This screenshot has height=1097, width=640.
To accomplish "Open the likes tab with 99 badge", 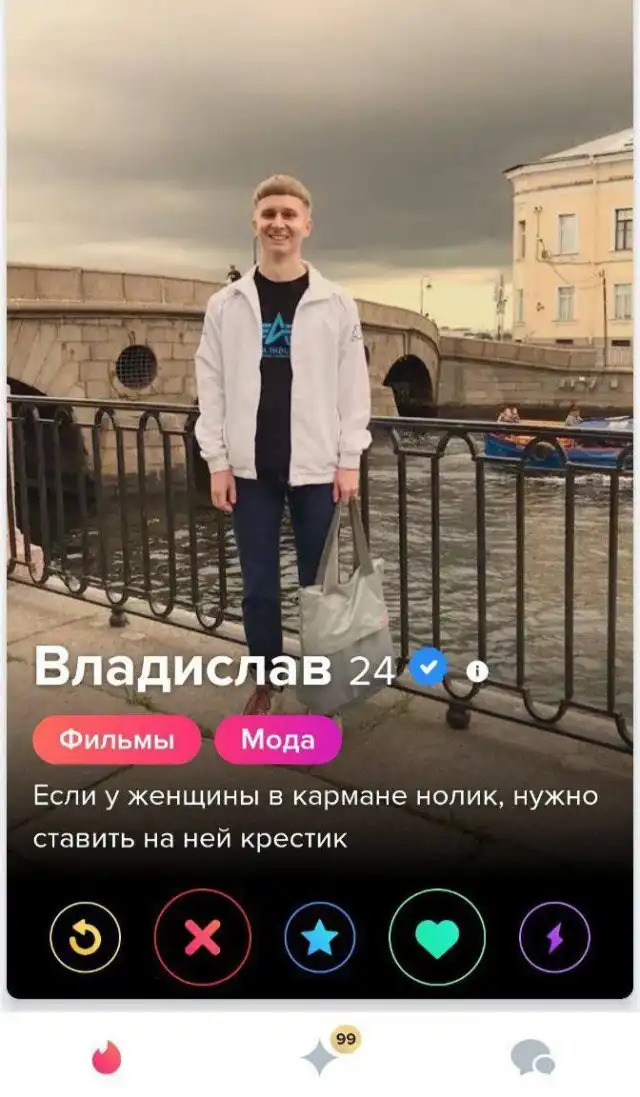I will pos(322,1057).
